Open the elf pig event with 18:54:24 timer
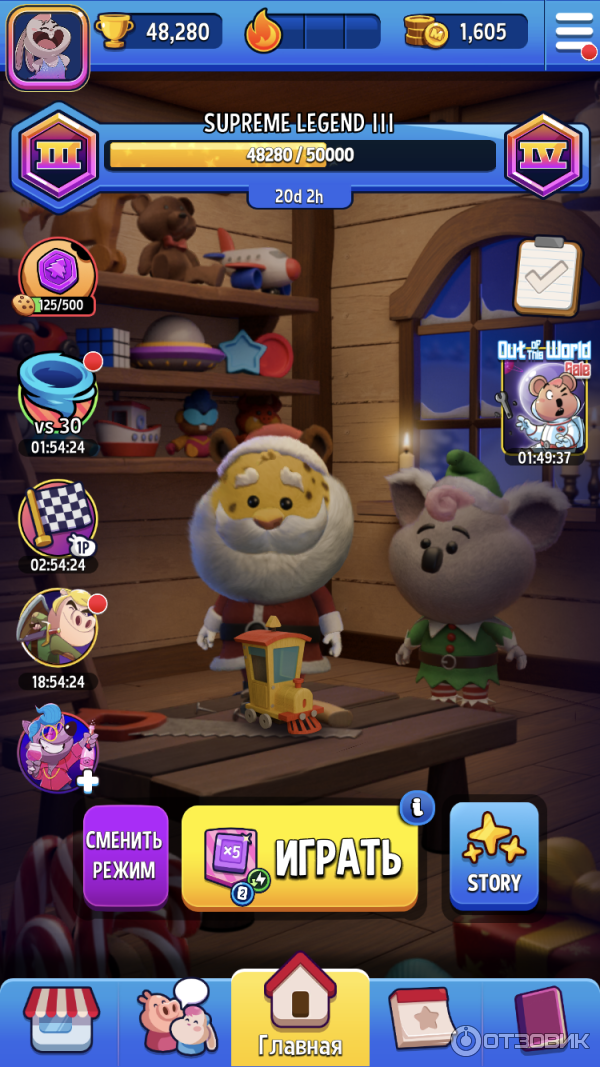The image size is (600, 1067). (58, 630)
